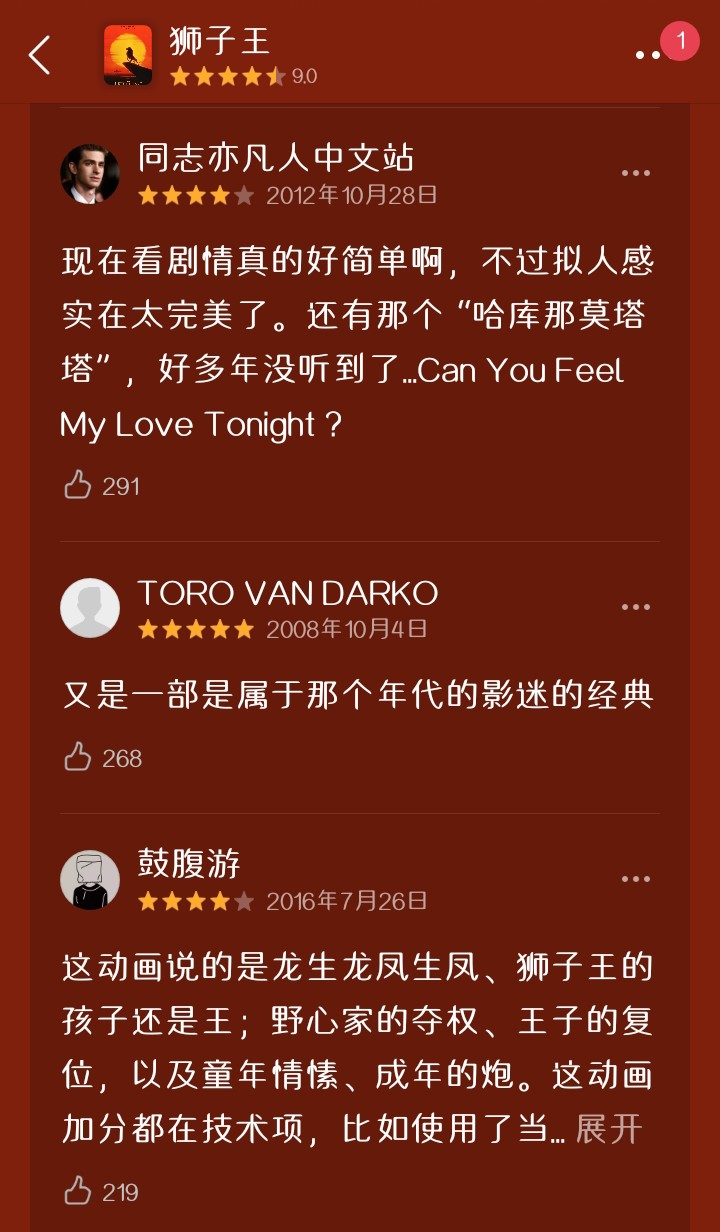This screenshot has height=1232, width=720.
Task: View 同志亦凡人中文站's profile avatar
Action: point(90,174)
